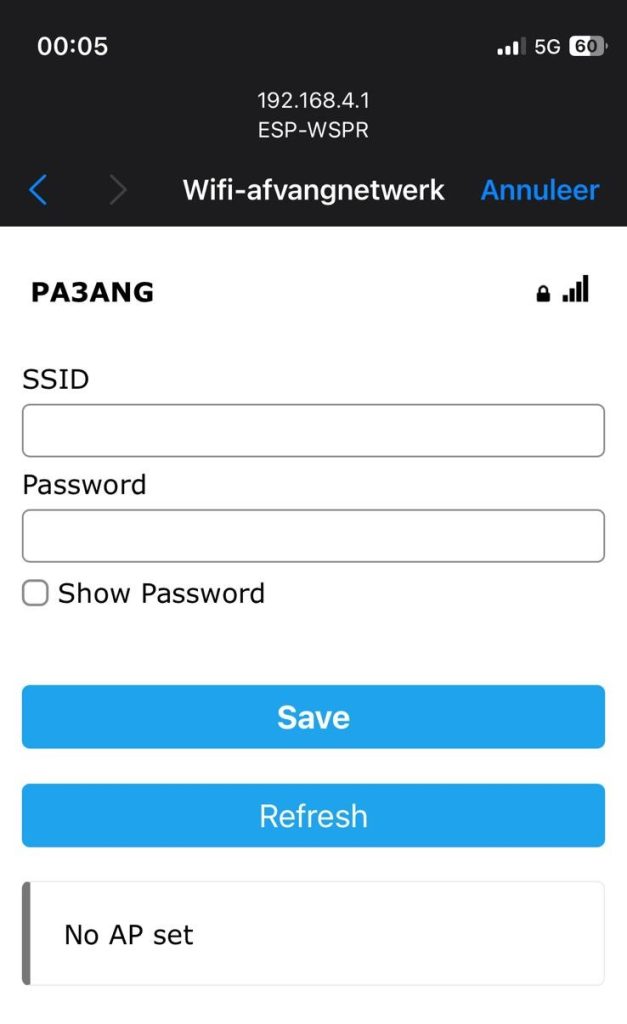Viewport: 627px width, 1024px height.
Task: Select the PA3ANG network
Action: point(93,292)
